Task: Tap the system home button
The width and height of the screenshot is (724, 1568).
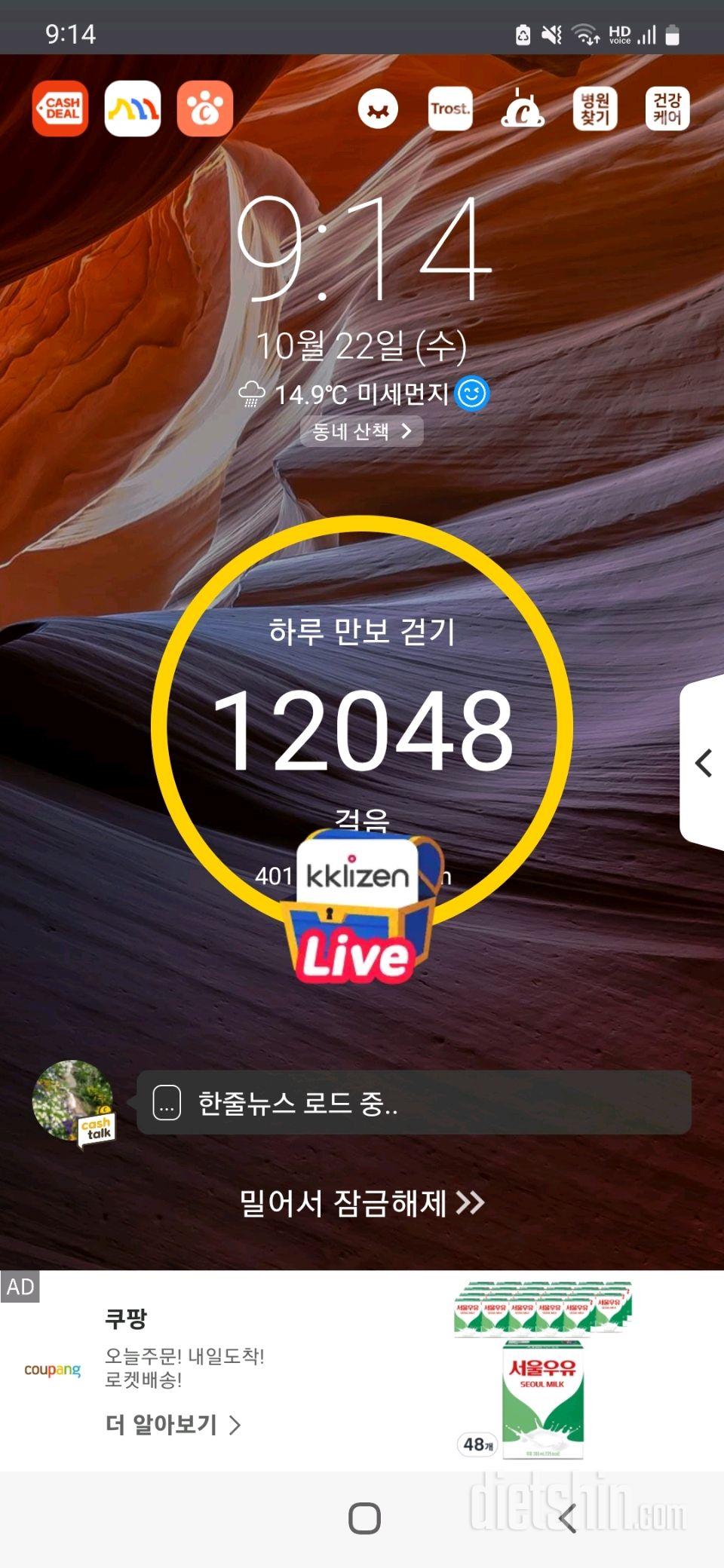Action: coord(364,1518)
